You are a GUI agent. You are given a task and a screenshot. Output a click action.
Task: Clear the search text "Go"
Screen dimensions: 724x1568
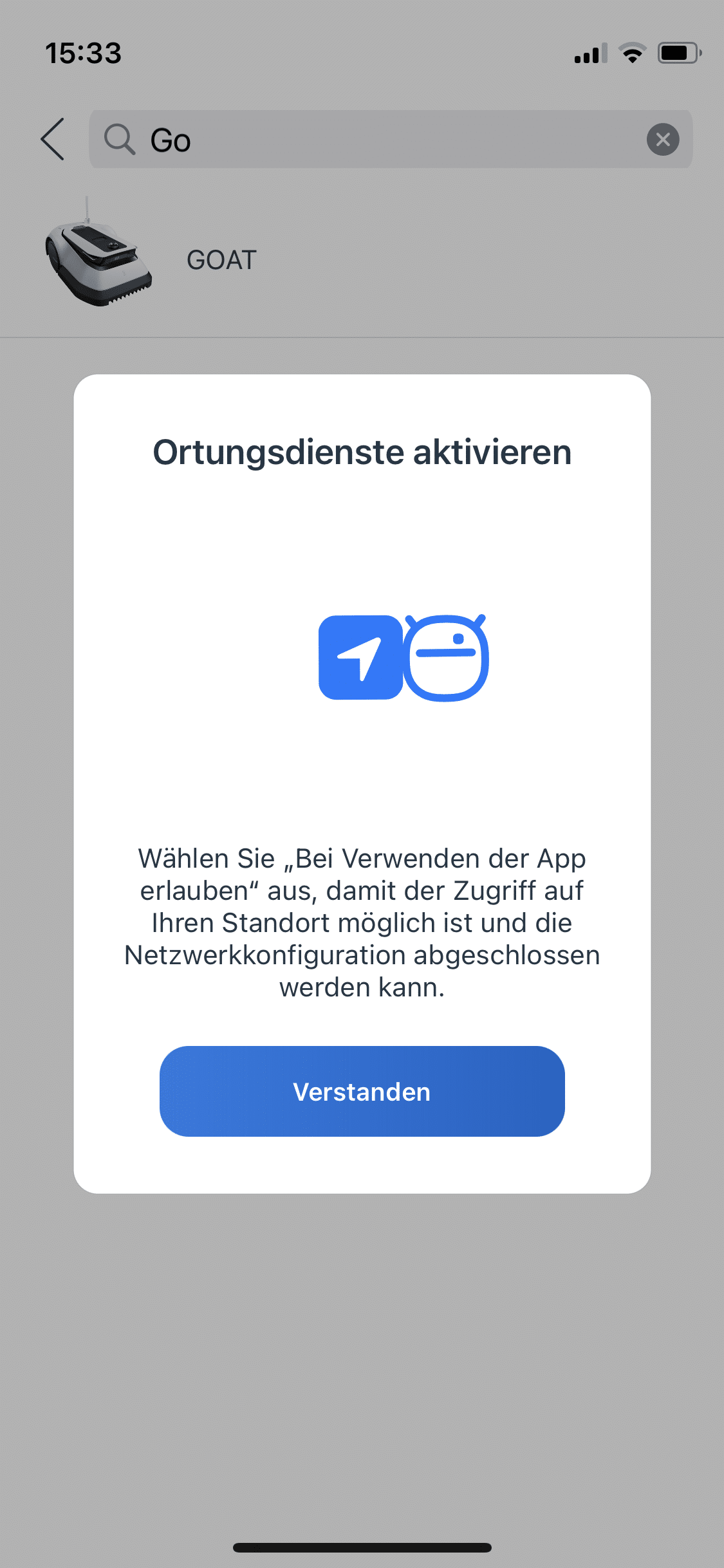pyautogui.click(x=663, y=140)
